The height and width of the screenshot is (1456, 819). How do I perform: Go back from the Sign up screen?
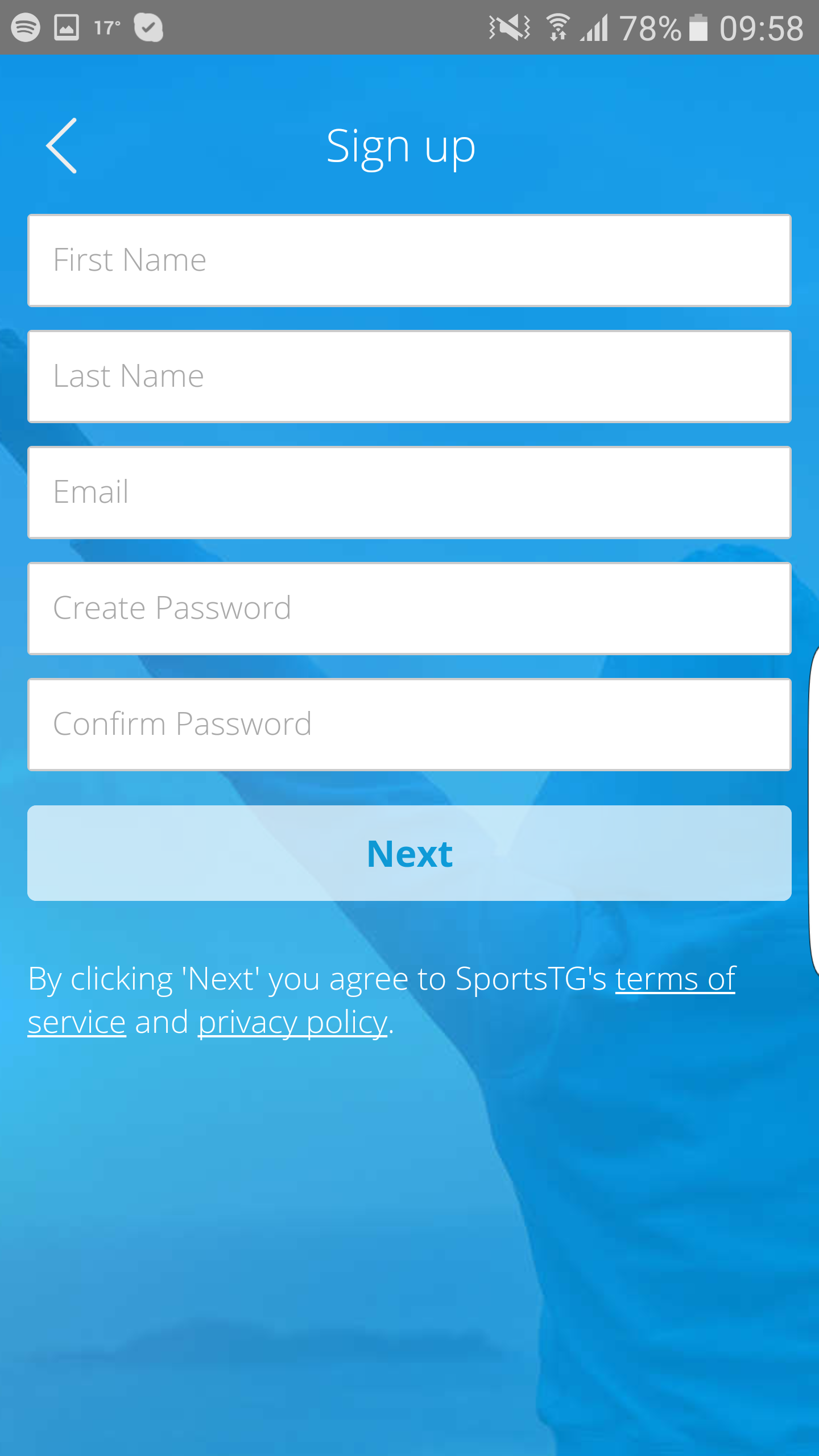coord(61,146)
